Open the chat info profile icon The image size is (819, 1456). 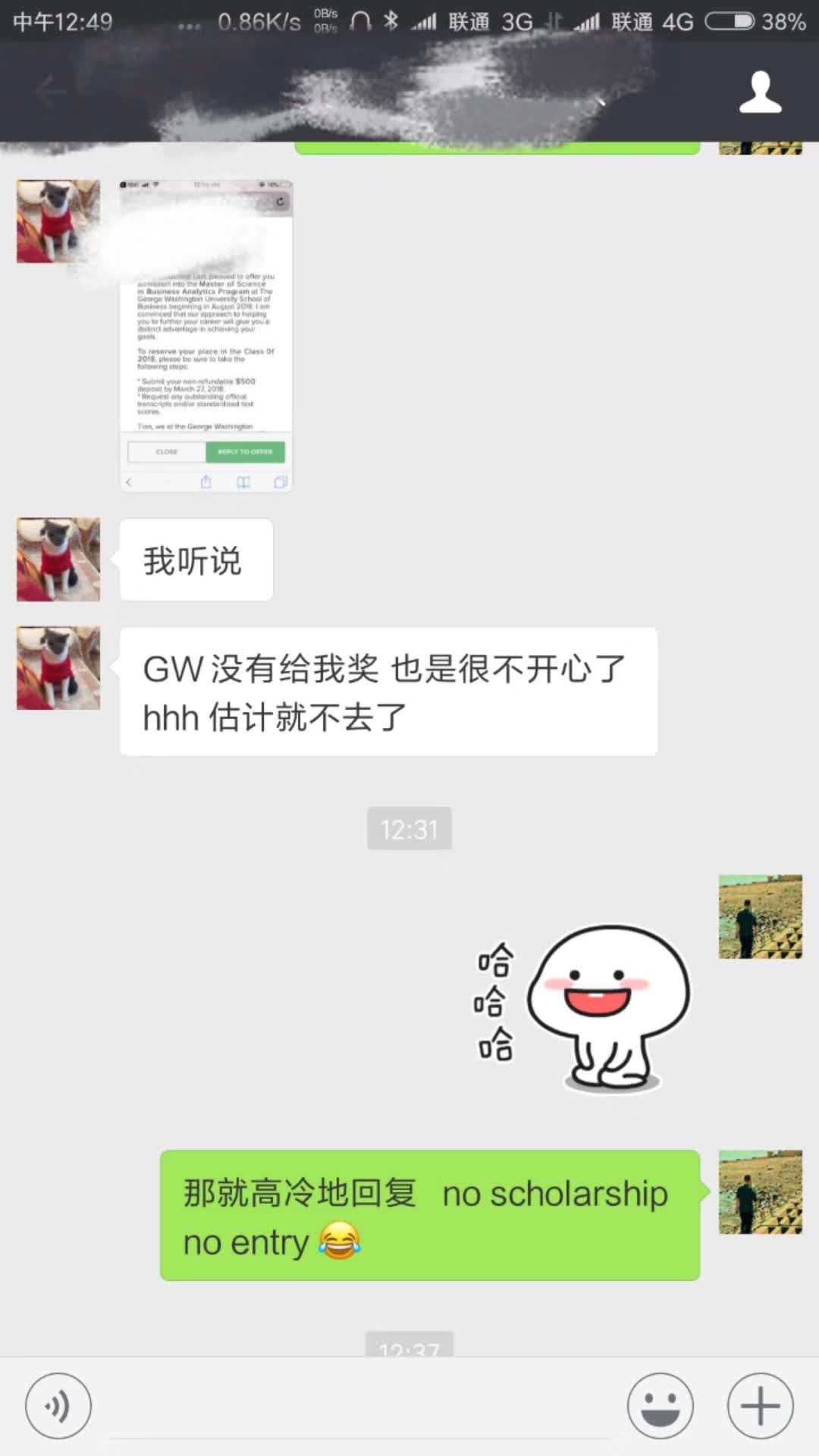click(760, 93)
